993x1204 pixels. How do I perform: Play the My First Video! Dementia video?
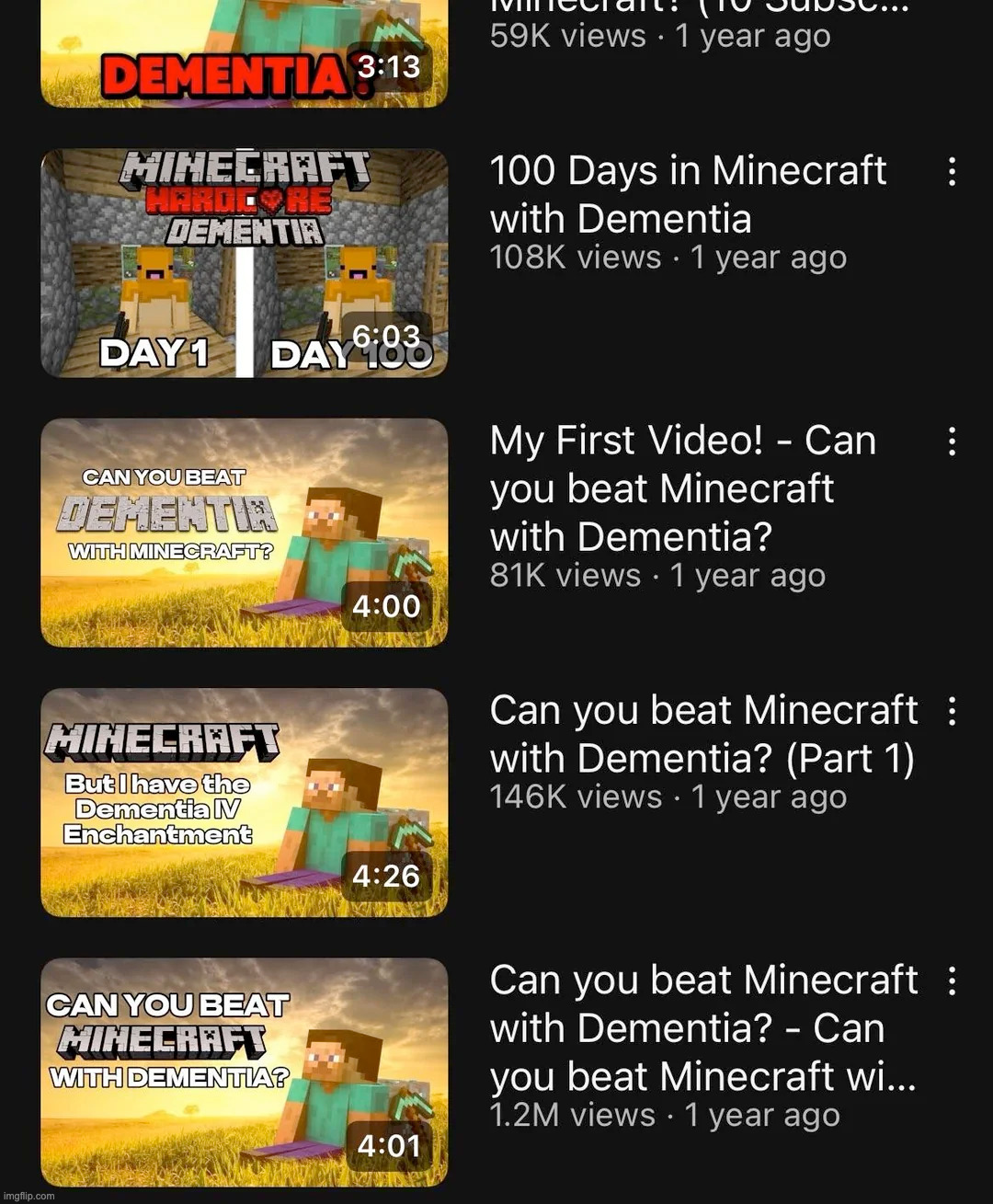pos(244,533)
